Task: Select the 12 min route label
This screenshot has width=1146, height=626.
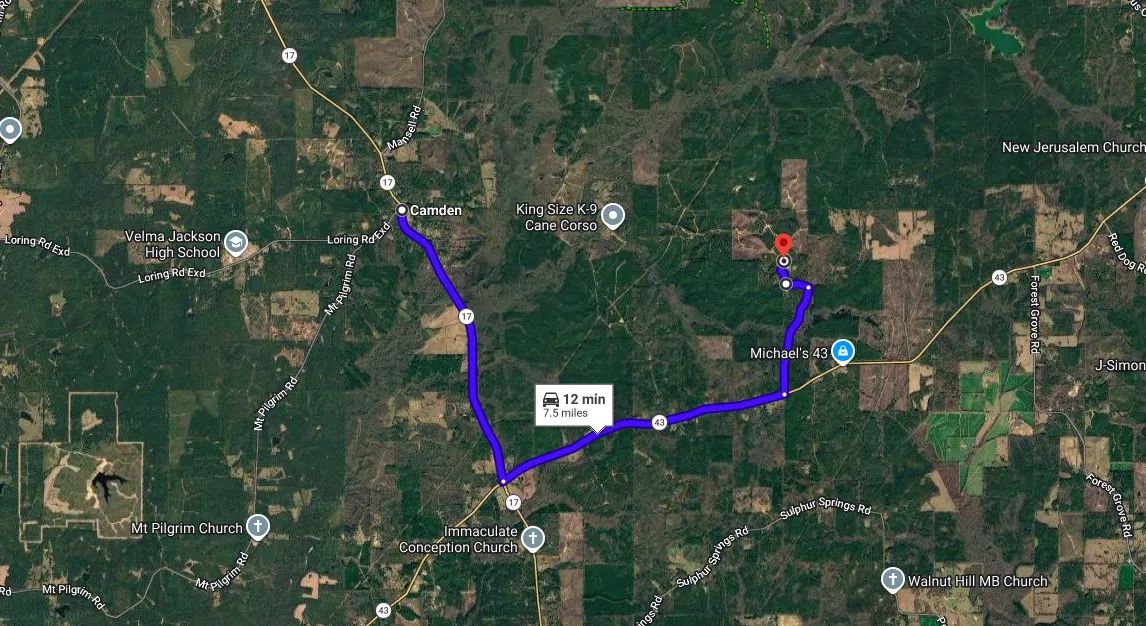Action: pos(573,405)
